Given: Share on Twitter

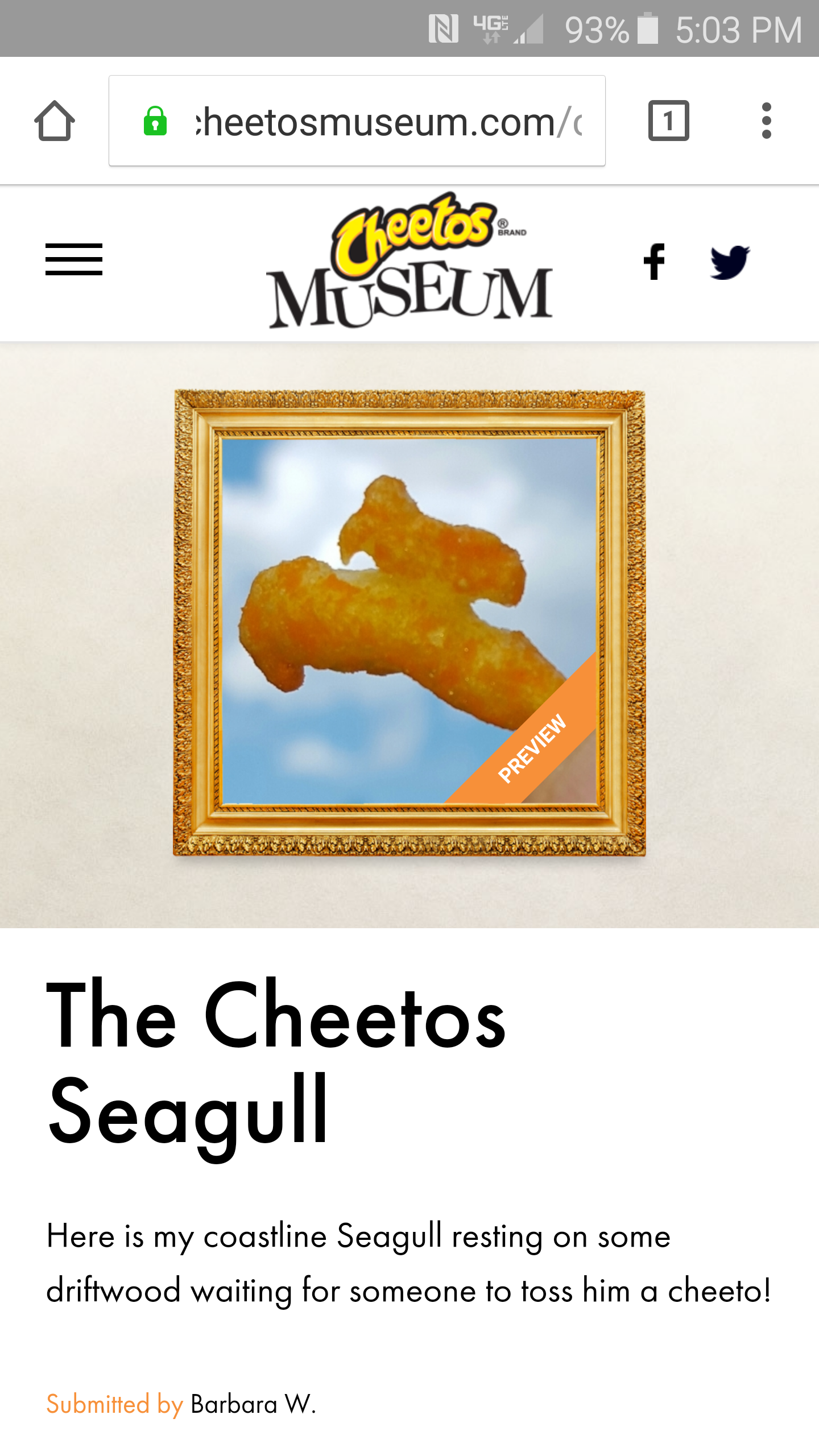Looking at the screenshot, I should [x=730, y=262].
